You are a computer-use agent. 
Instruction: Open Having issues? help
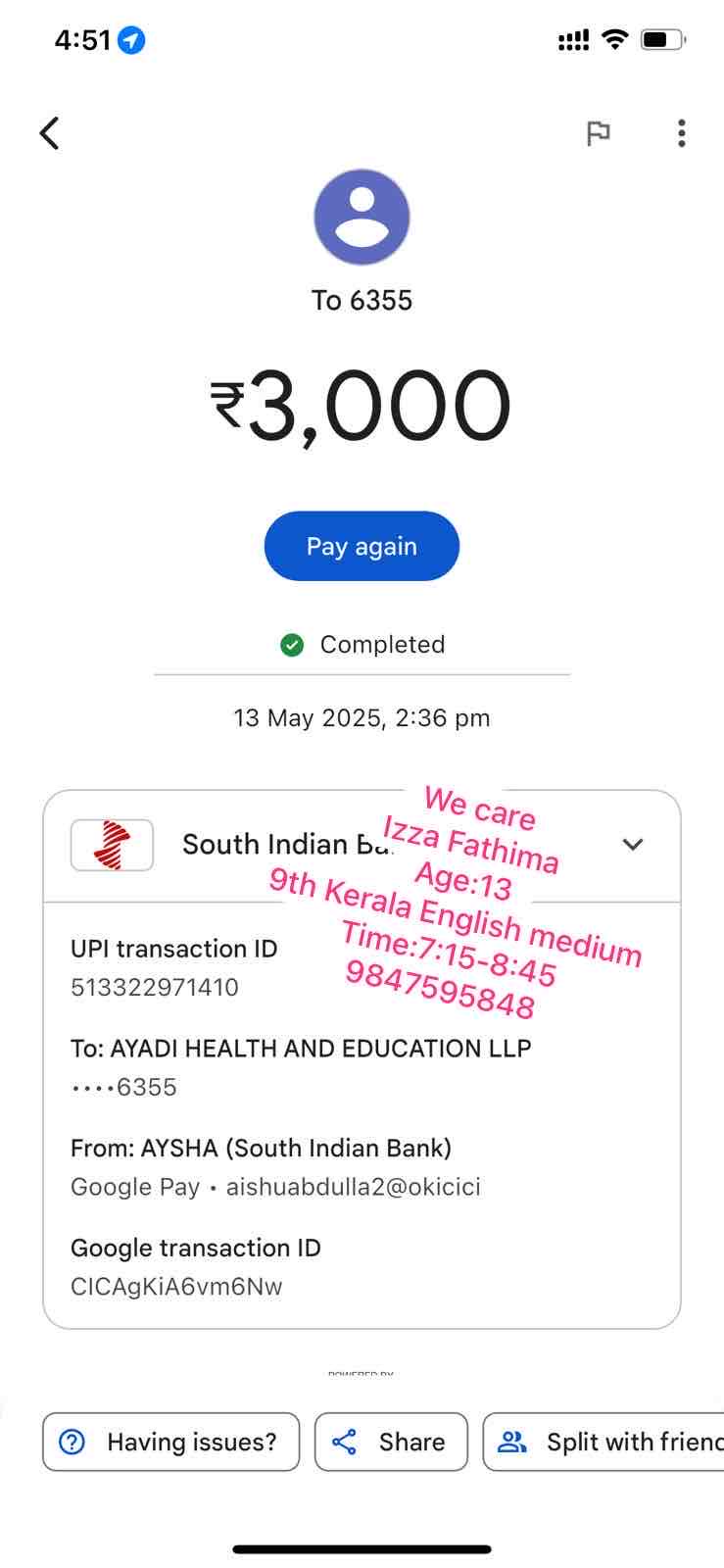(x=170, y=1442)
